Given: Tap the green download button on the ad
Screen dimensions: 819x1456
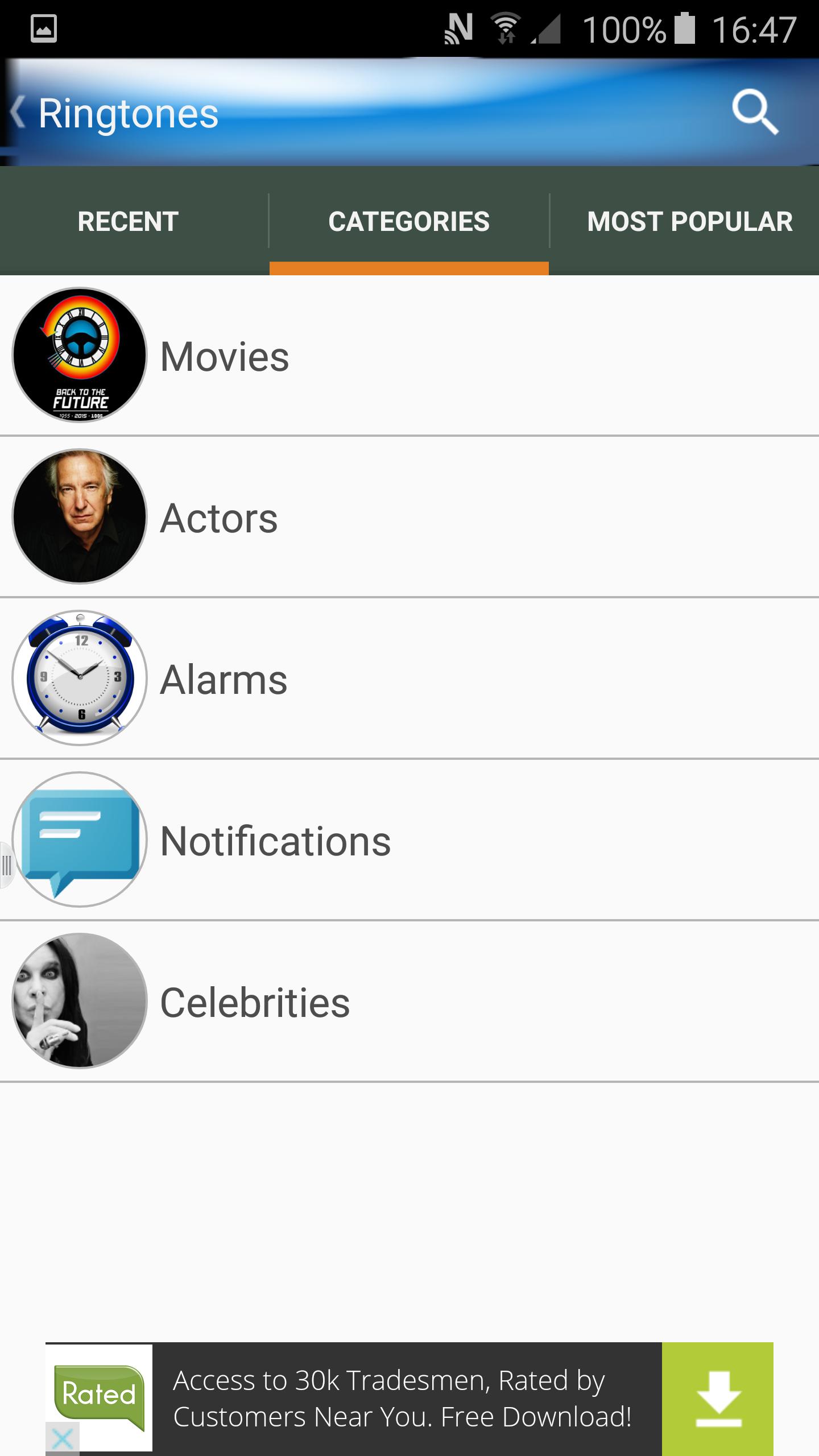Looking at the screenshot, I should coord(718,1399).
